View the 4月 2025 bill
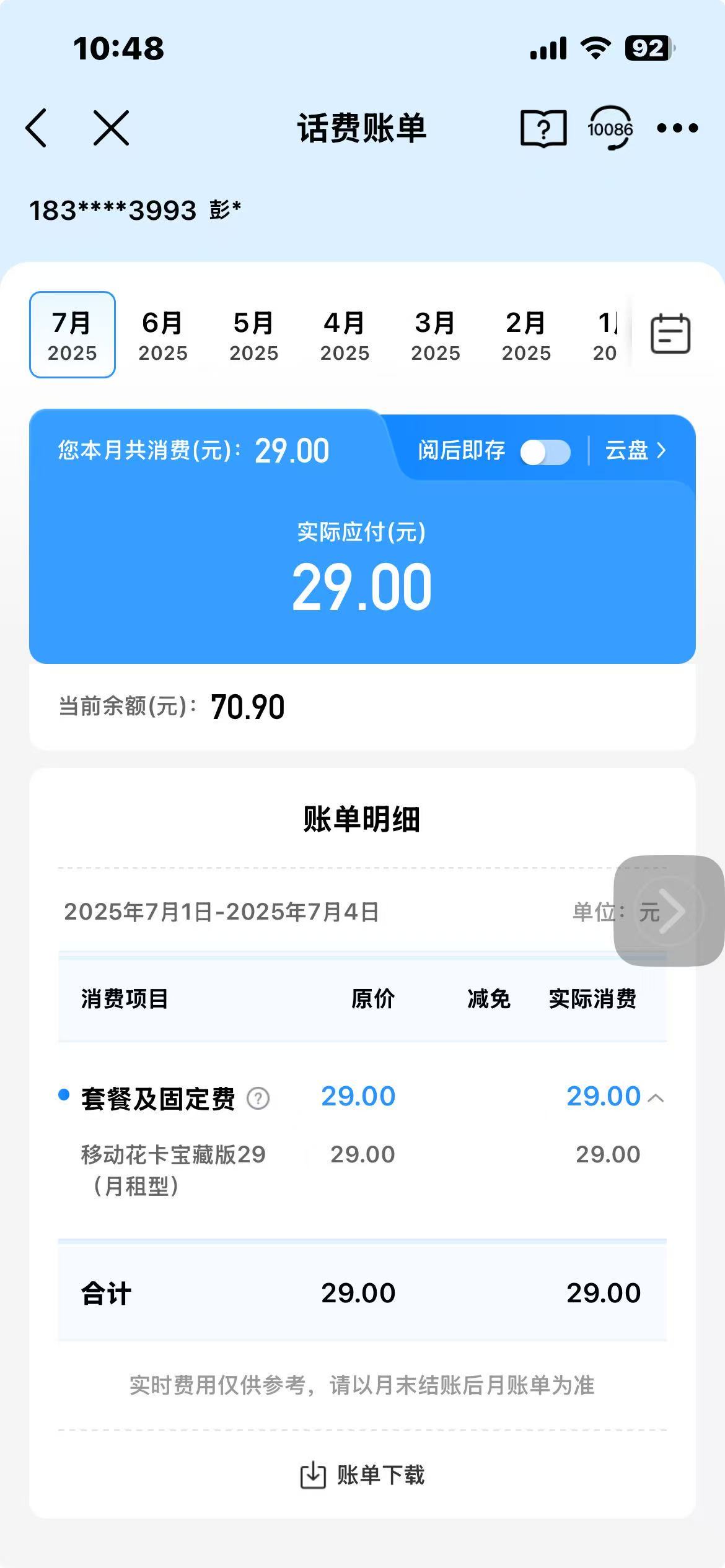This screenshot has width=725, height=1568. tap(345, 335)
